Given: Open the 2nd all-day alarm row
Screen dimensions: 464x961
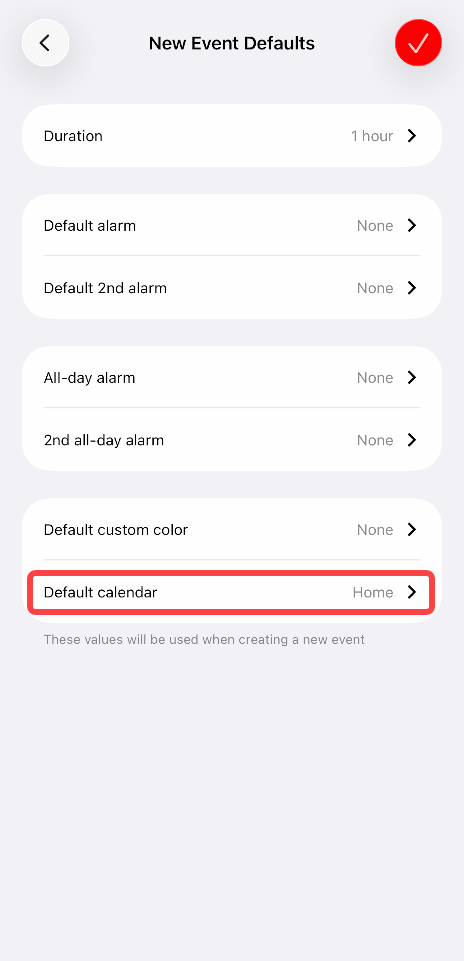Looking at the screenshot, I should click(x=232, y=440).
